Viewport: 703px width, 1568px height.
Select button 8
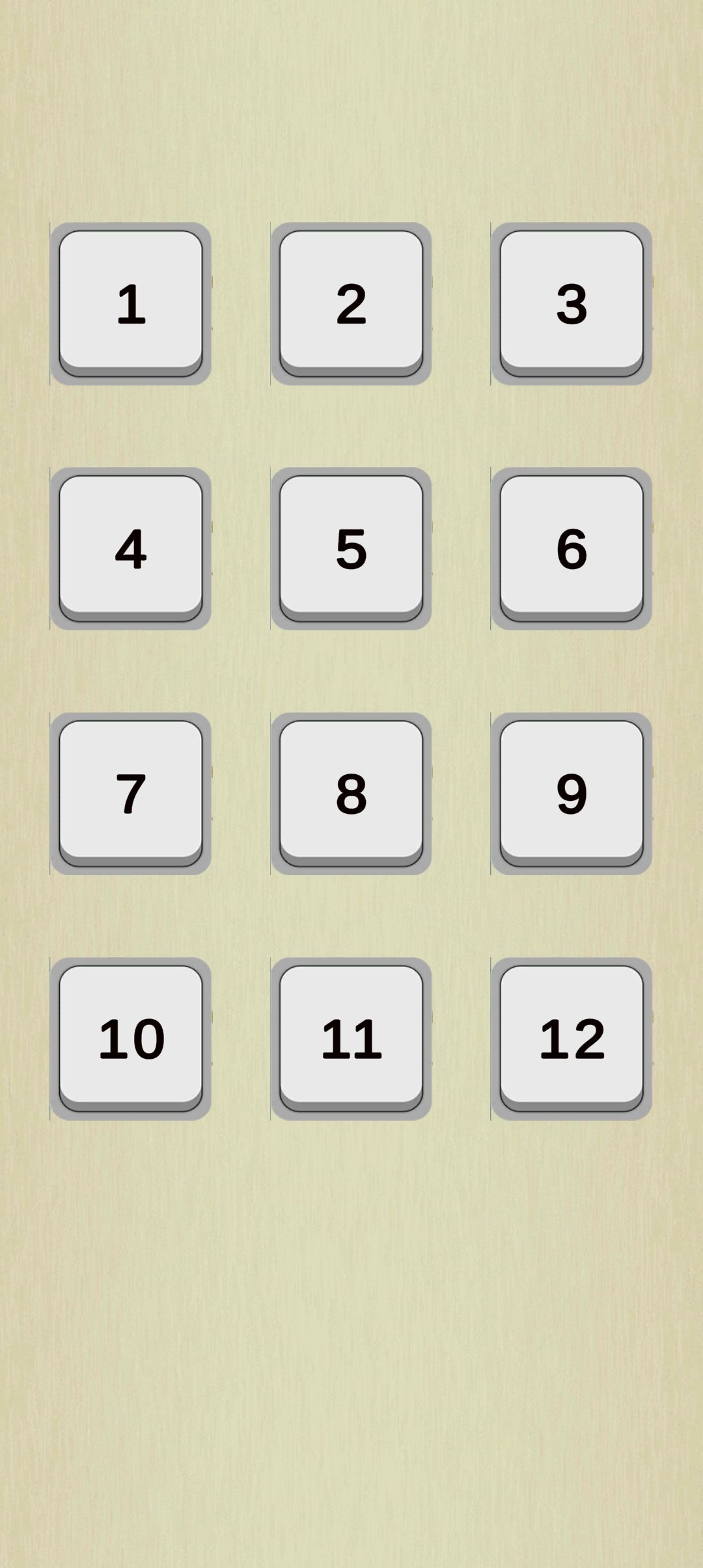pos(351,792)
